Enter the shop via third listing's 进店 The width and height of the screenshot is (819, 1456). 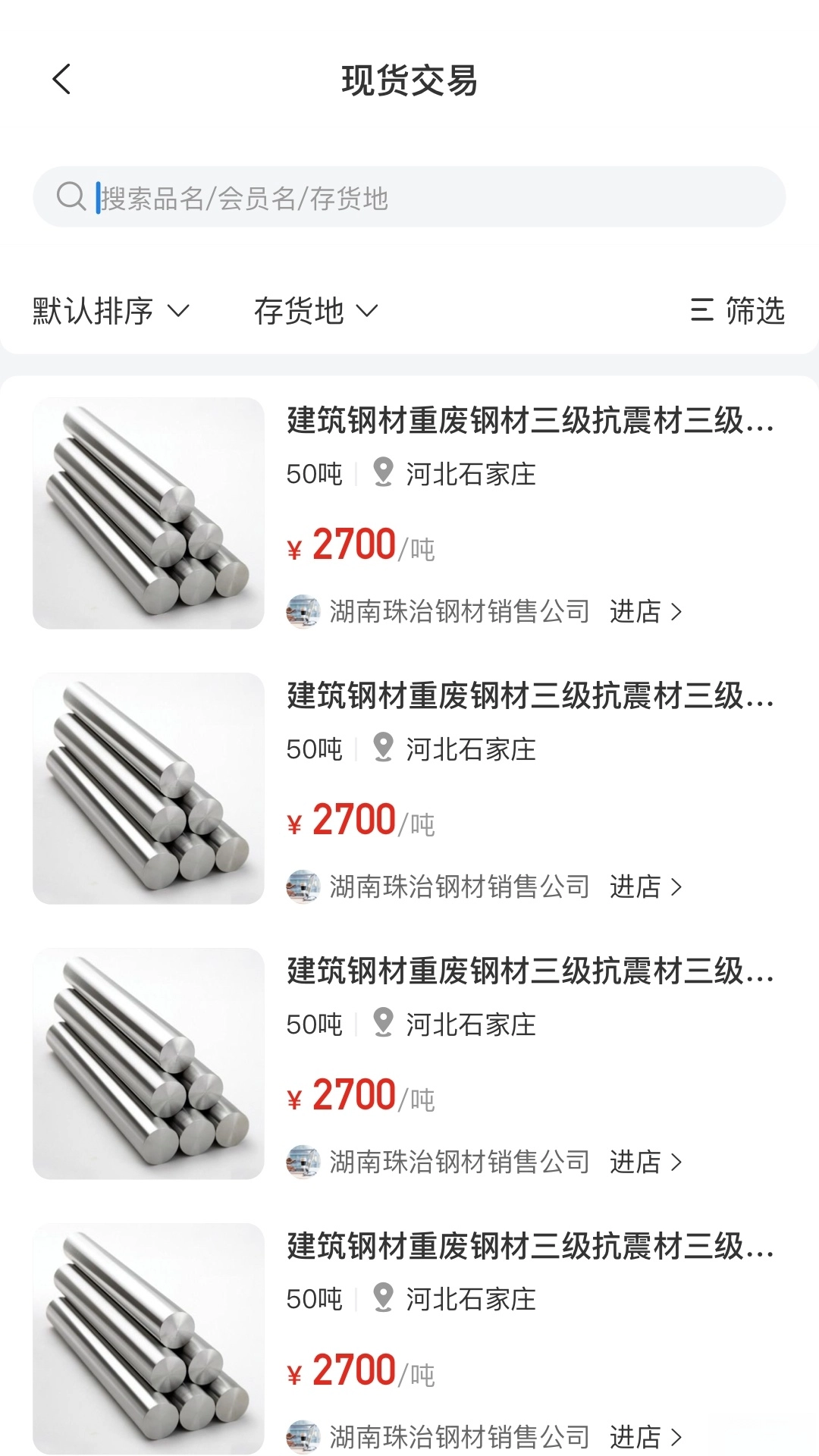point(645,1162)
